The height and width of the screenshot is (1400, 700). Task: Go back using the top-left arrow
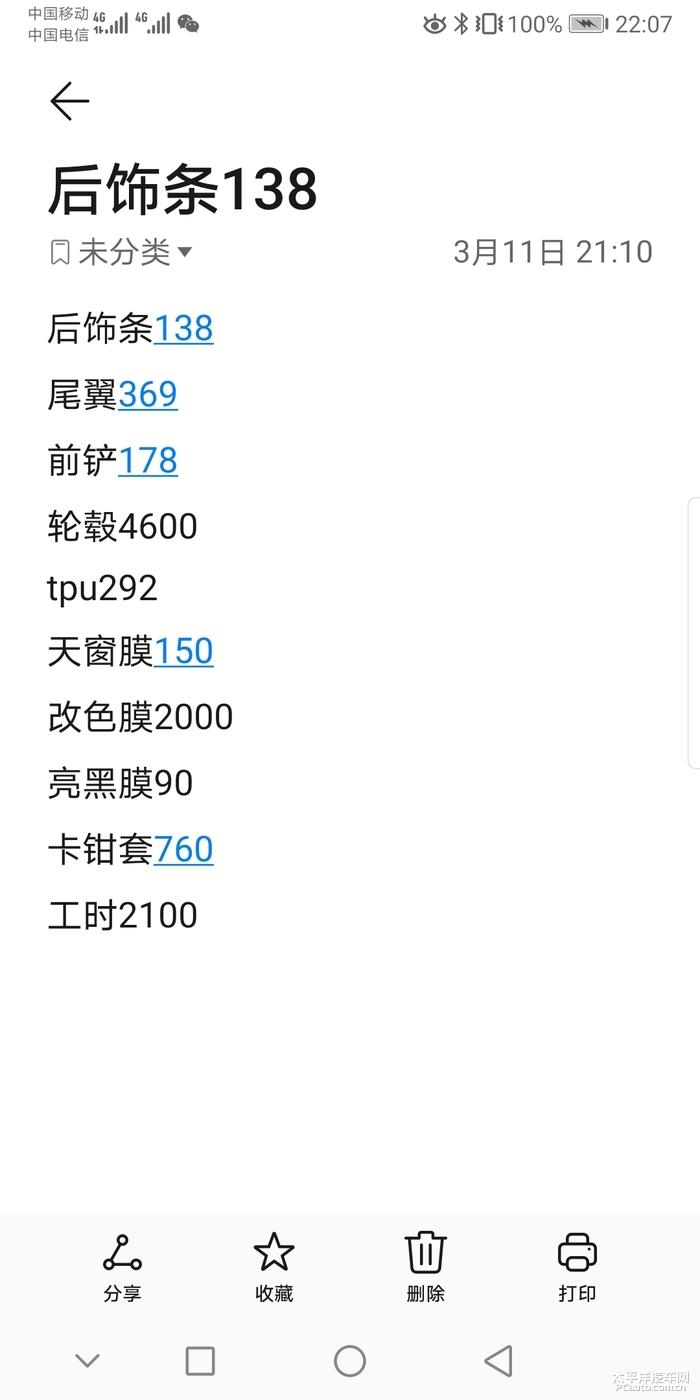tap(70, 101)
